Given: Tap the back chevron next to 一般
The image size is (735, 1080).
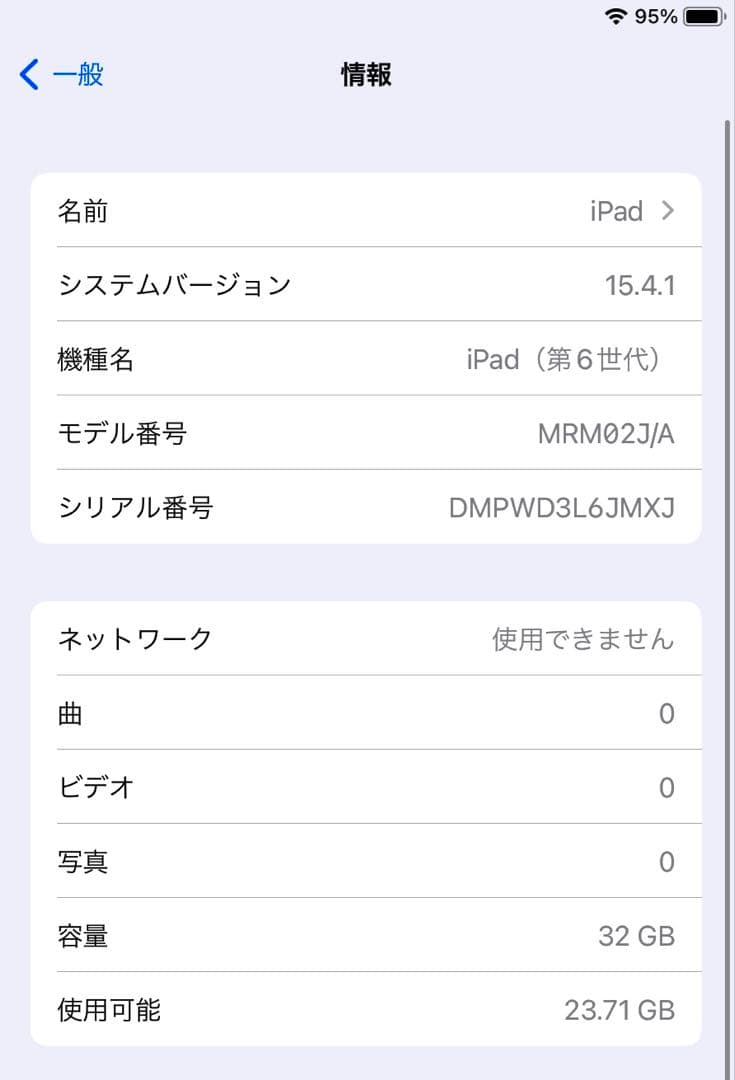Looking at the screenshot, I should click(x=27, y=74).
